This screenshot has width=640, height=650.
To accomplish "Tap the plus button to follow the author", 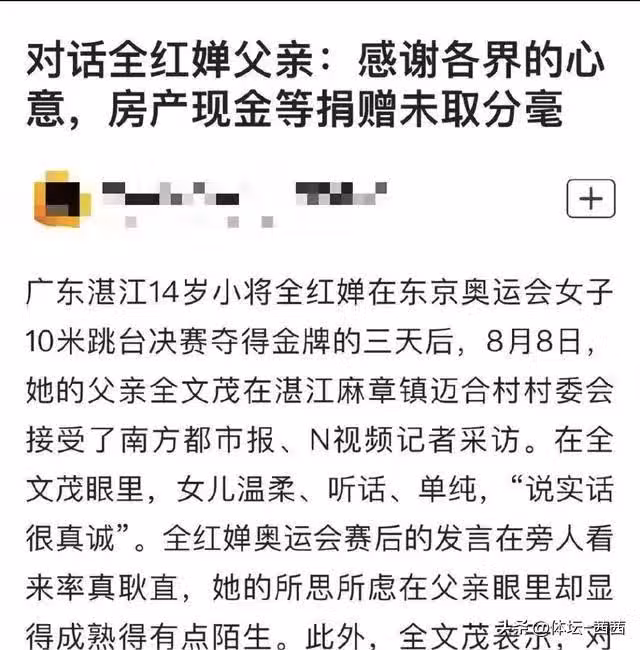I will [x=590, y=199].
